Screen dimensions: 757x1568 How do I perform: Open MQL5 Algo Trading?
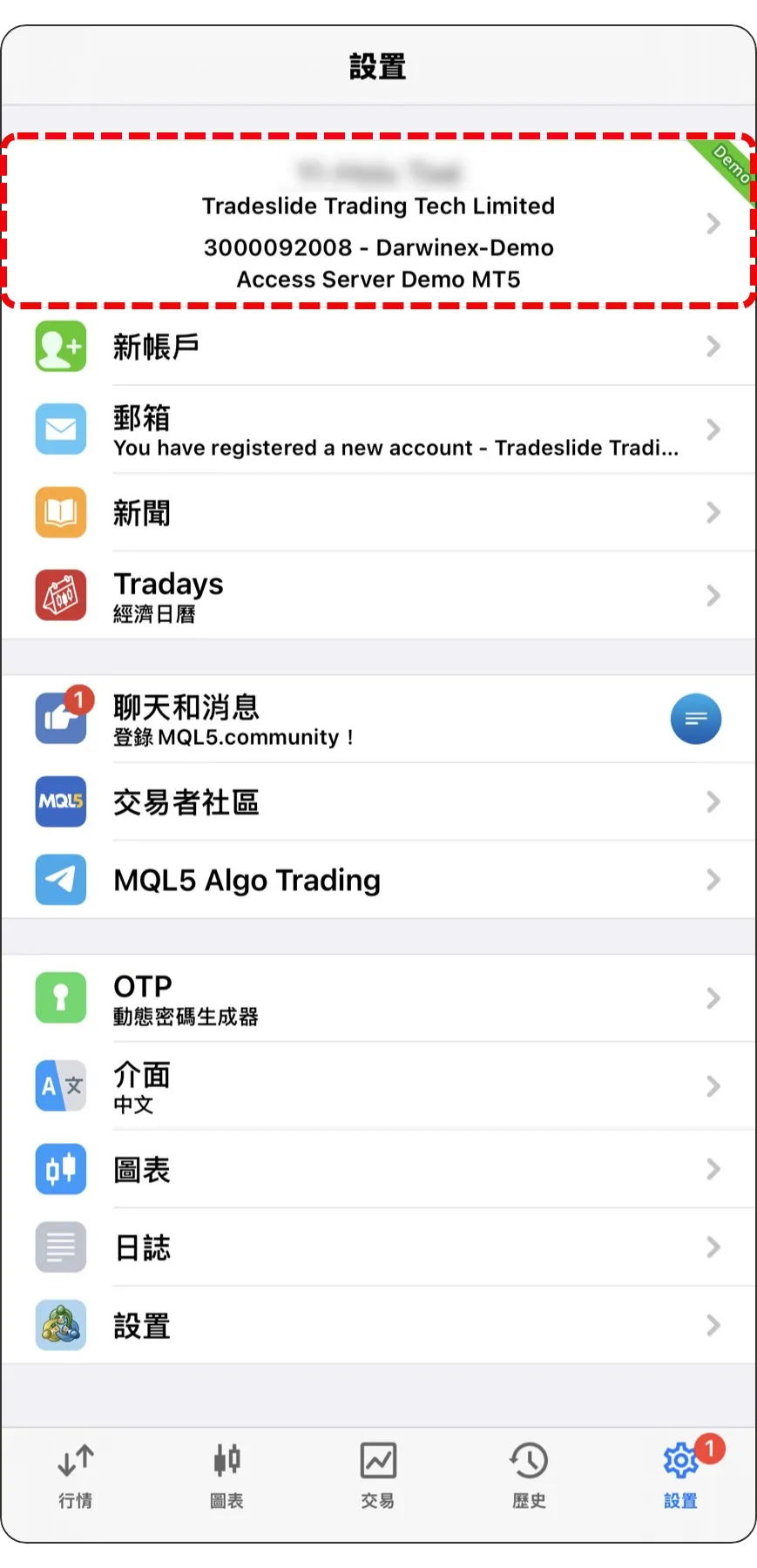coord(378,880)
